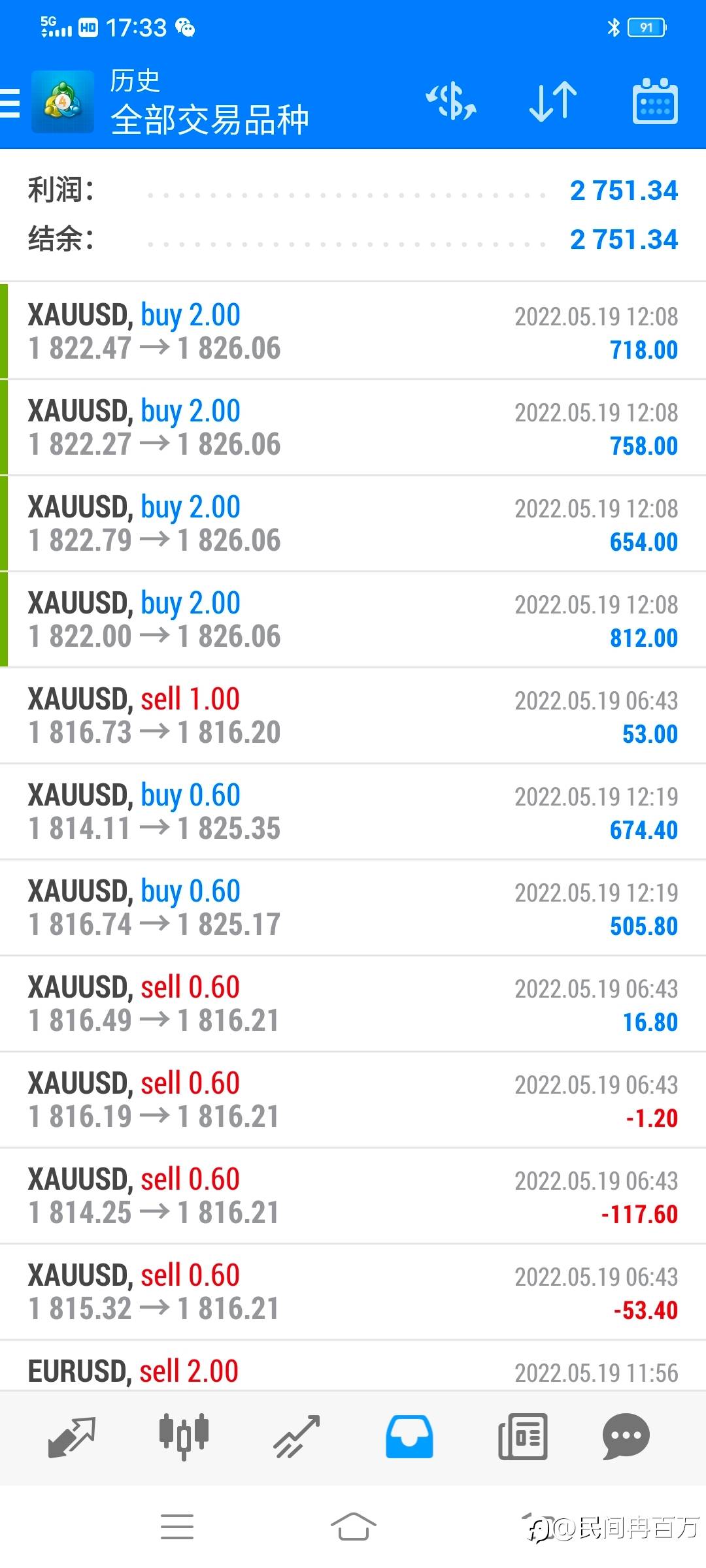The width and height of the screenshot is (706, 1568).
Task: Tap the system home button
Action: (x=353, y=1527)
